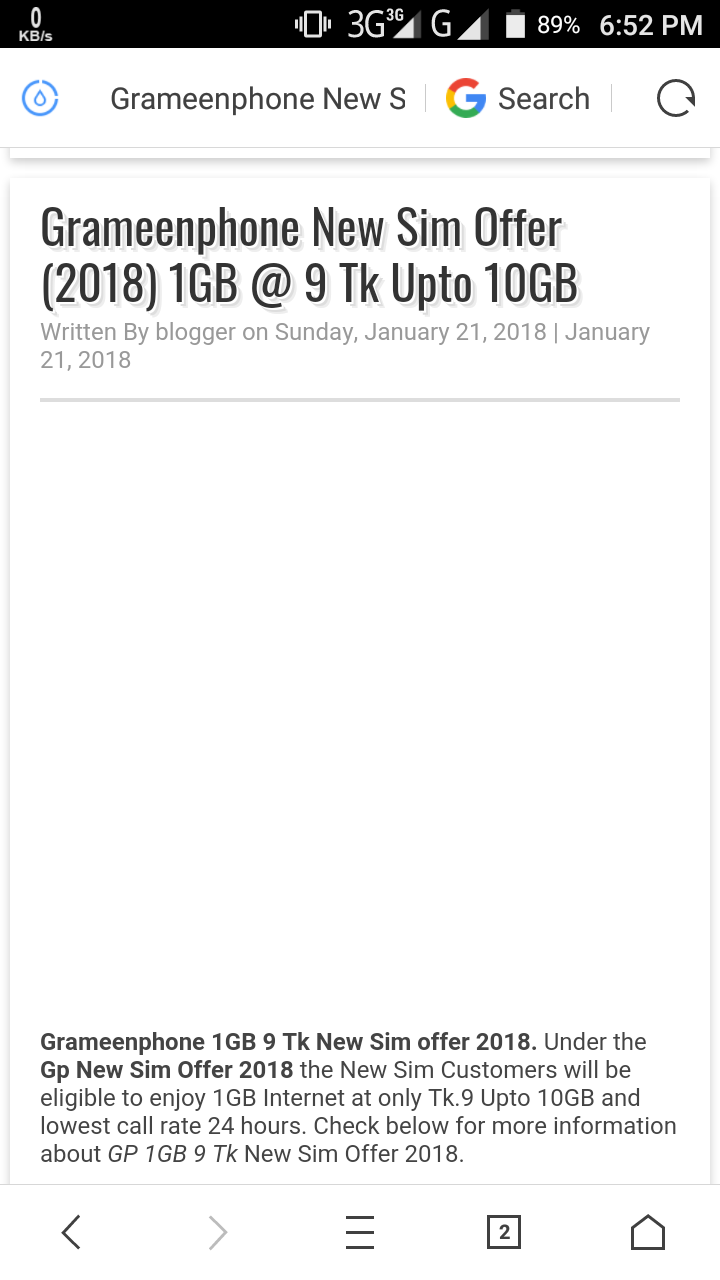Tap the data saver droplet icon
The width and height of the screenshot is (720, 1280).
pos(40,99)
